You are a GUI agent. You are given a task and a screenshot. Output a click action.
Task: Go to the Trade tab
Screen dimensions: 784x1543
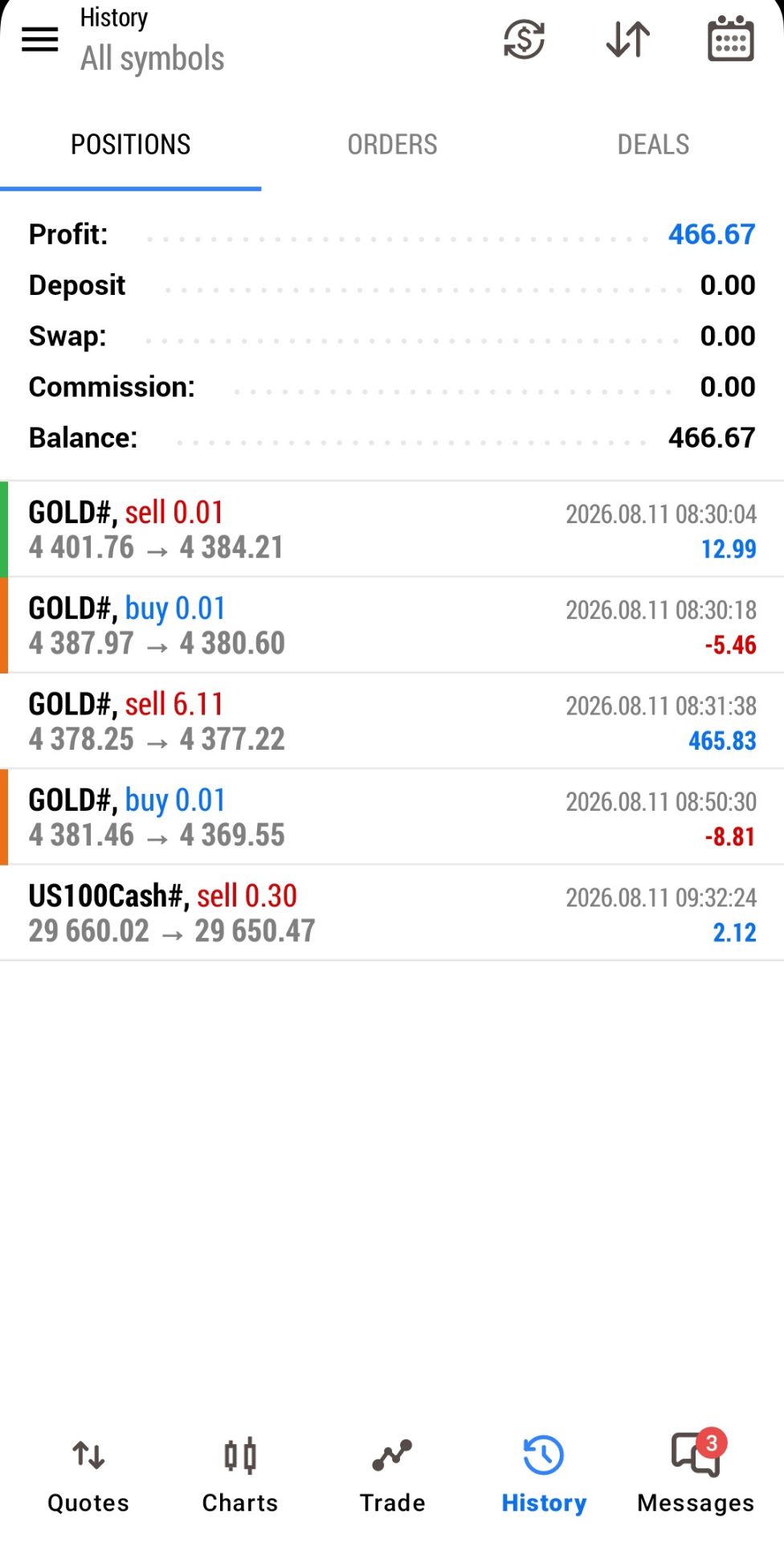pos(392,1475)
